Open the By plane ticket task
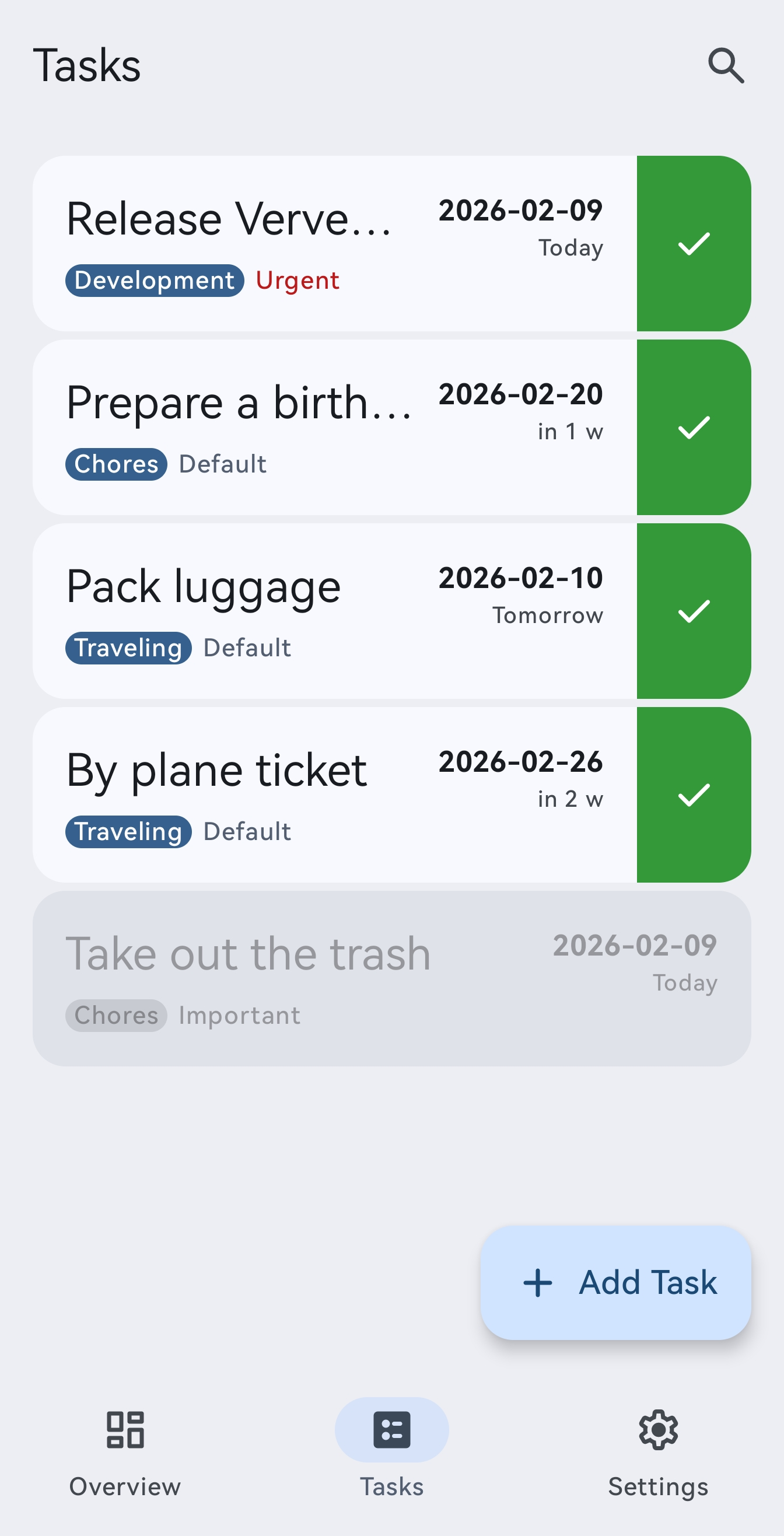784x1536 pixels. point(334,794)
